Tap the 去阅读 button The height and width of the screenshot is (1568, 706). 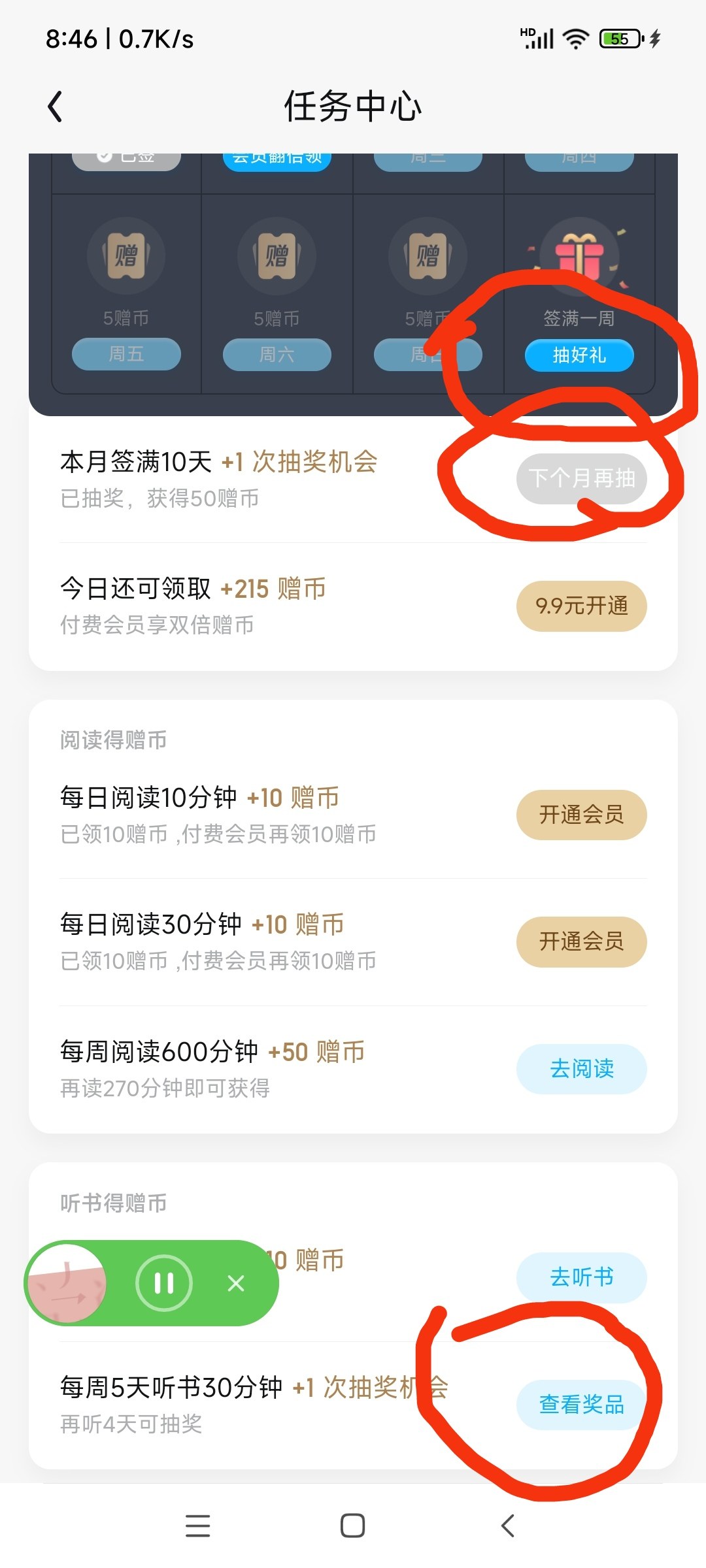click(581, 1069)
